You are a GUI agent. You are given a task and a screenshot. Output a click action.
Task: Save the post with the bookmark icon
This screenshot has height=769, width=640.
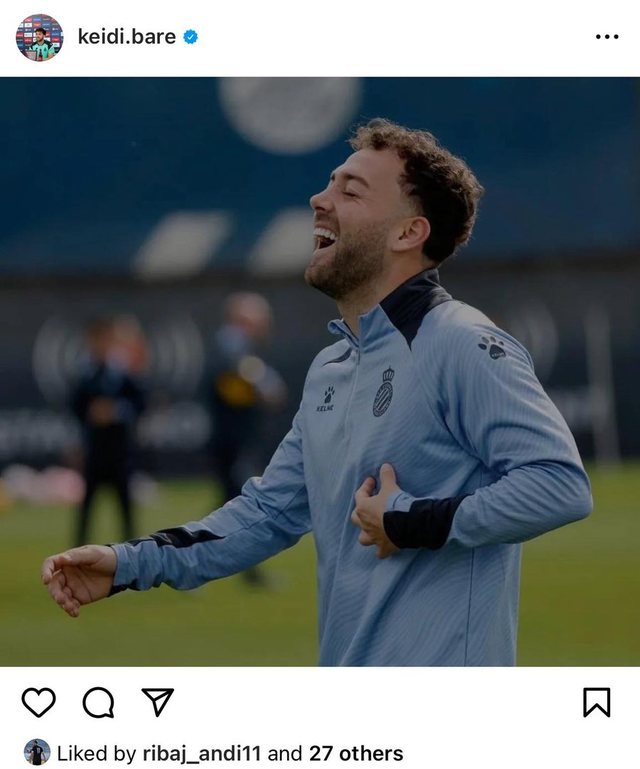pyautogui.click(x=596, y=703)
